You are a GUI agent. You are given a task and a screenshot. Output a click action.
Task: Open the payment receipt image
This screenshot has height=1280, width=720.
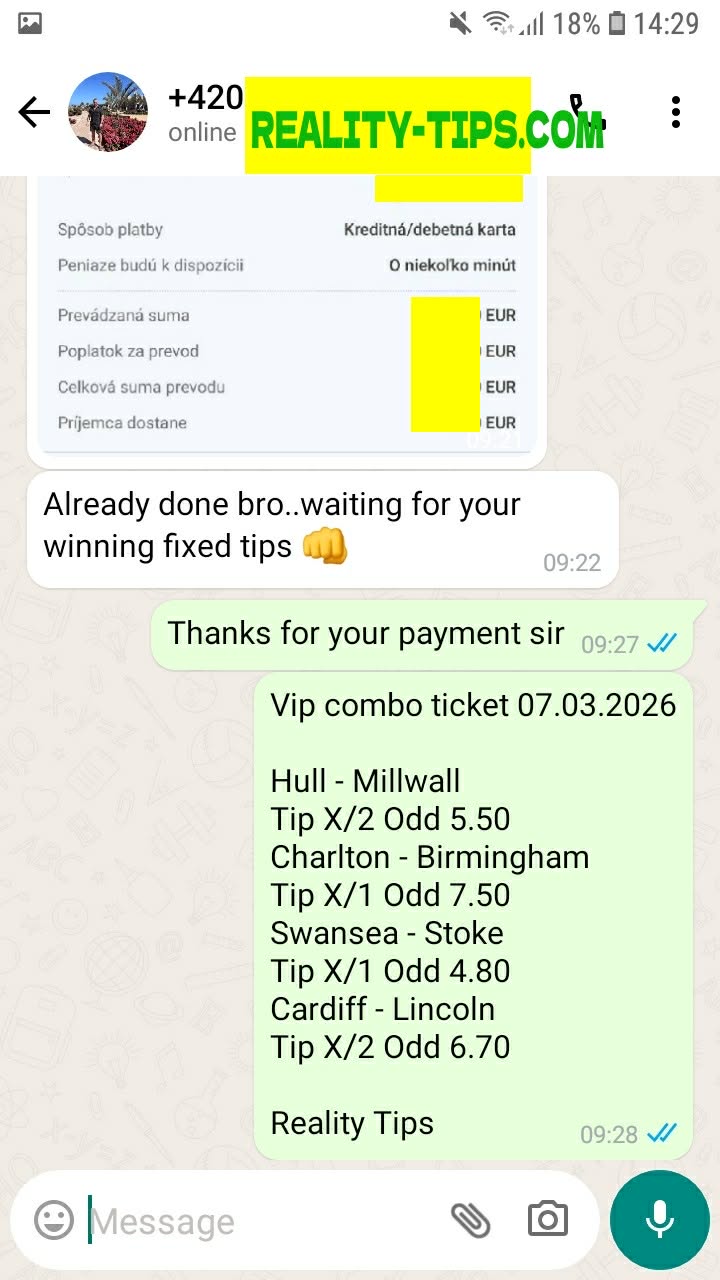coord(286,320)
